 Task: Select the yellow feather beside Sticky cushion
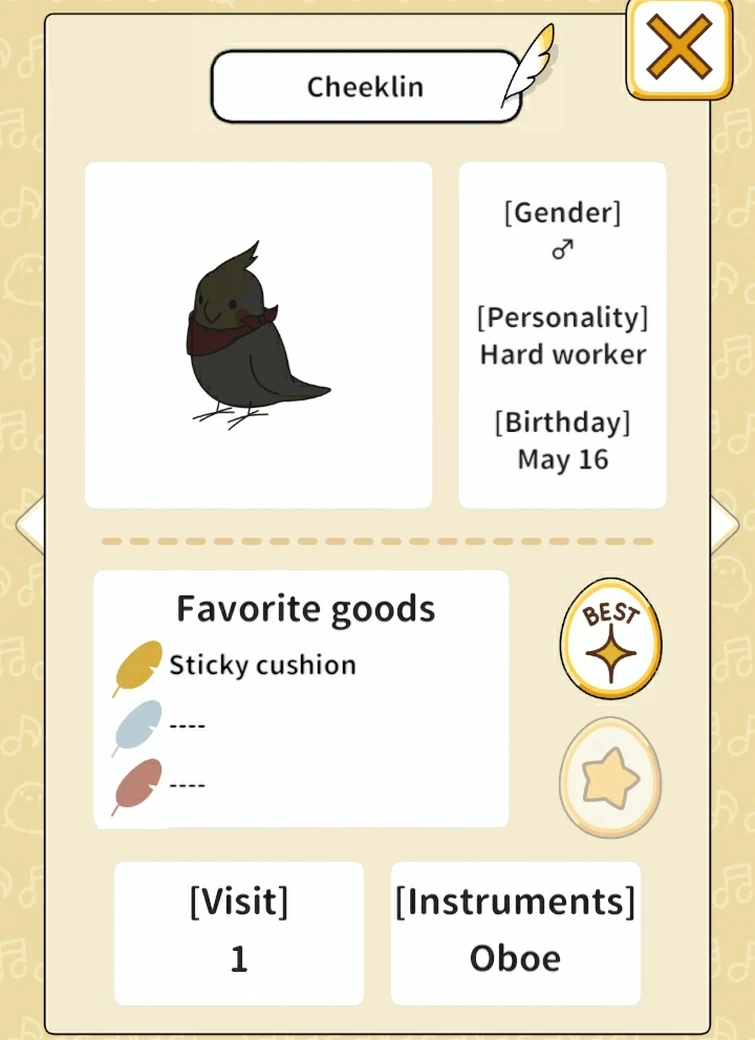point(137,663)
